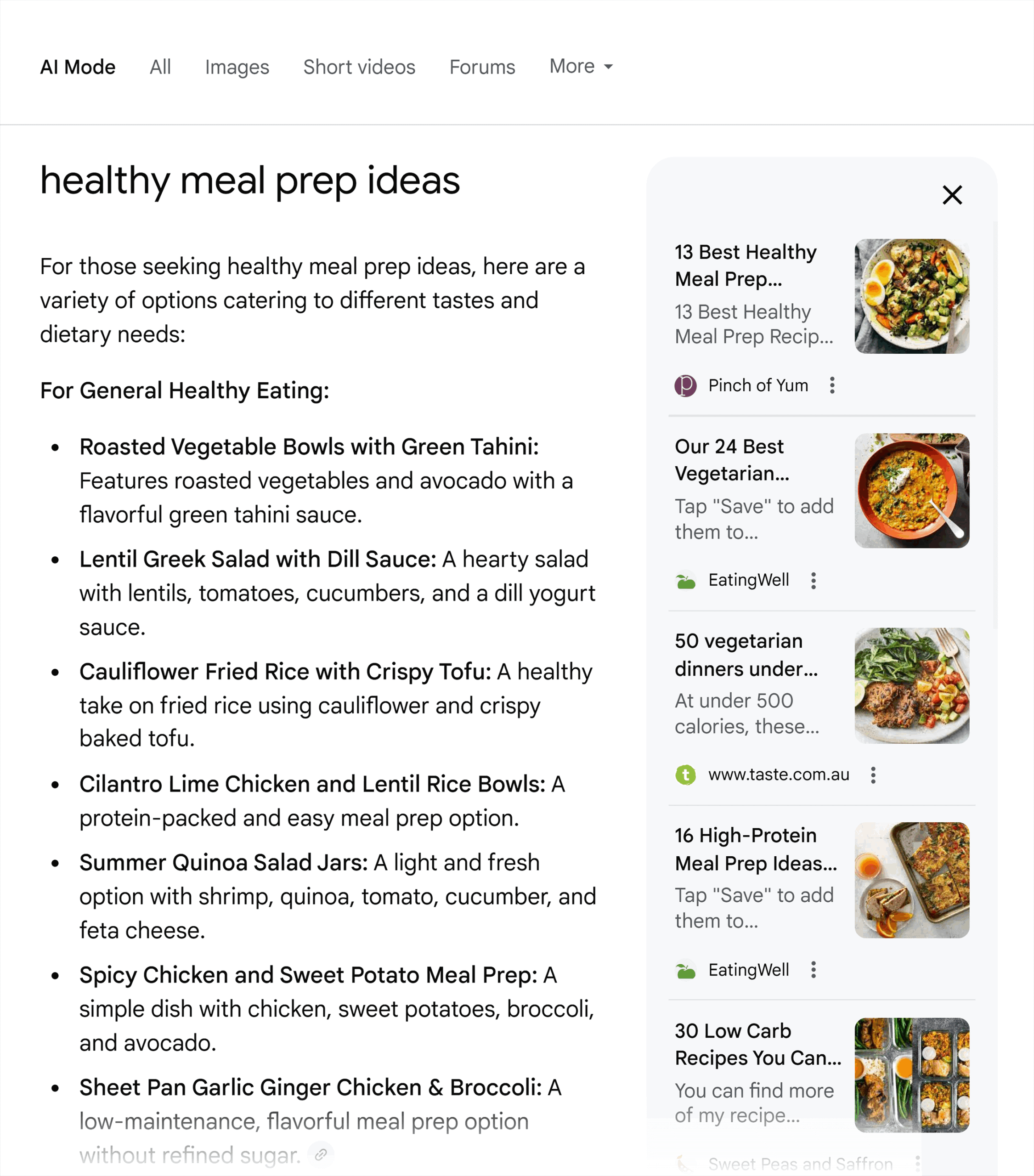Switch to the Forums tab
1034x1176 pixels.
click(482, 67)
